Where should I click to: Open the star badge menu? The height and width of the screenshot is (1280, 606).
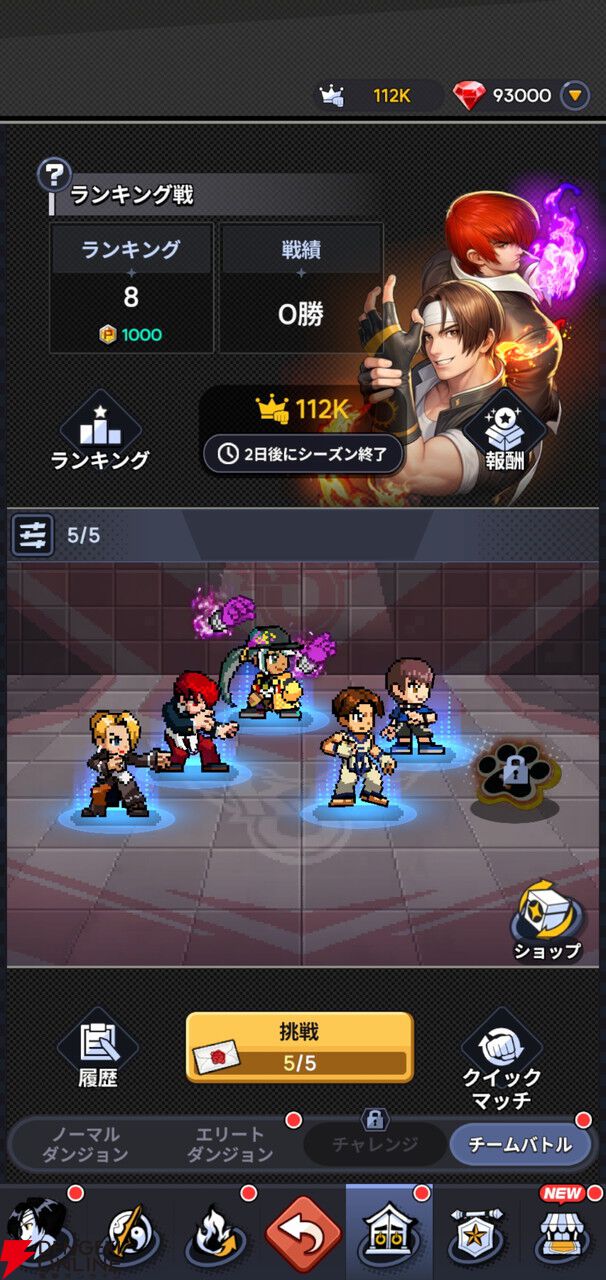coord(475,1232)
